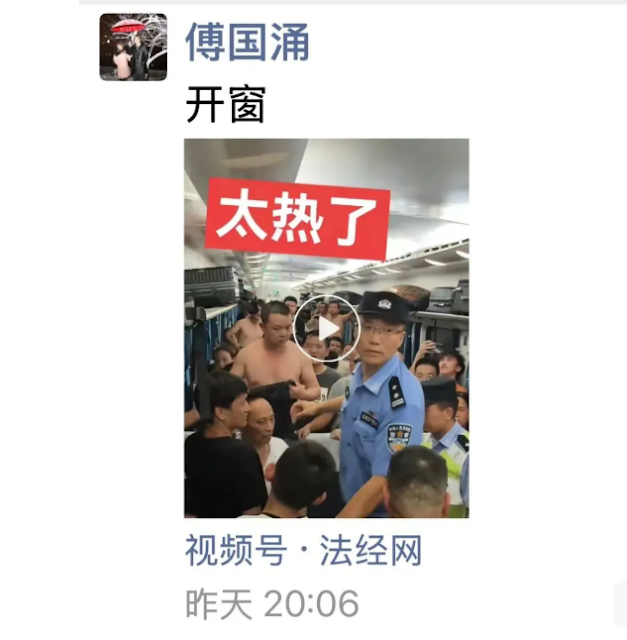Play the 太热了 video post
This screenshot has width=627, height=640.
click(x=327, y=327)
